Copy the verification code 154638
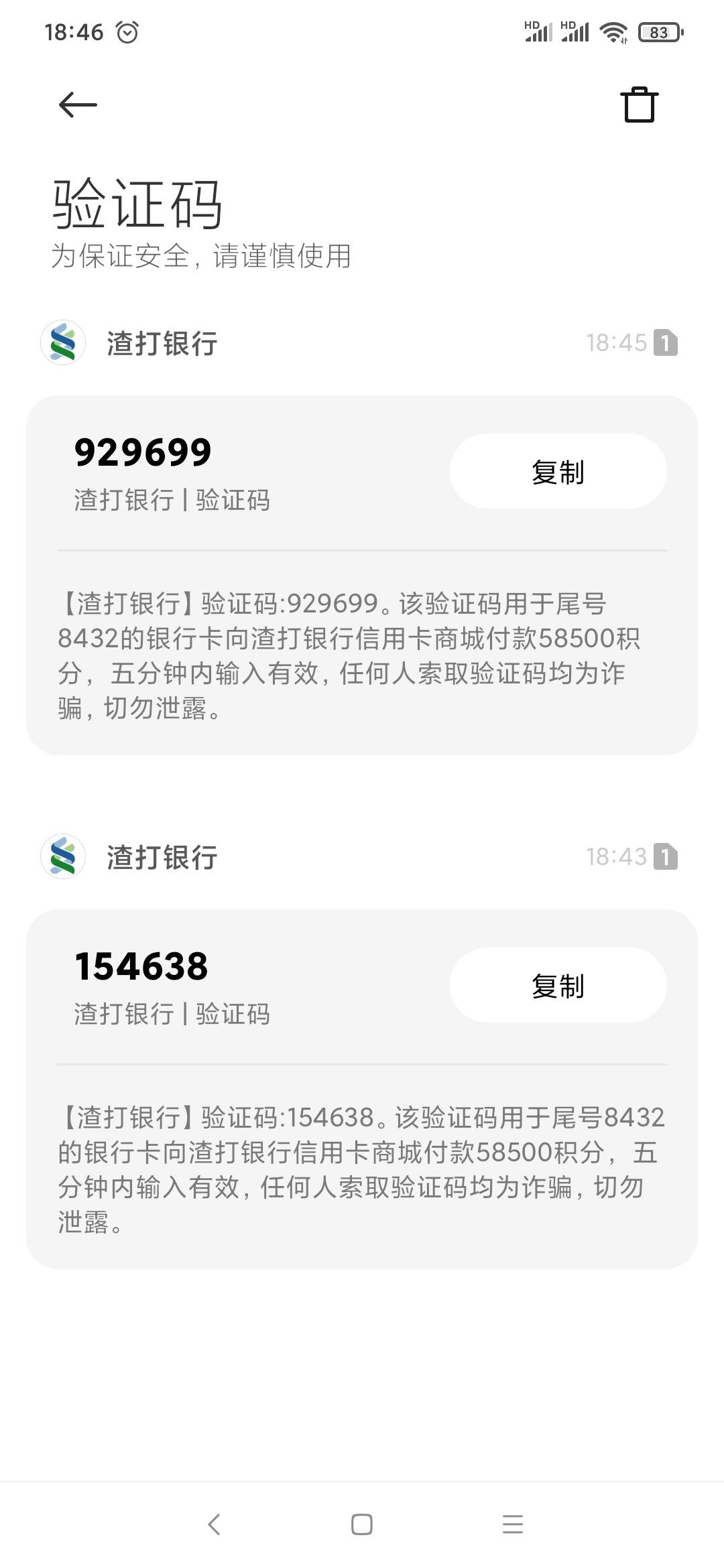This screenshot has height=1568, width=724. click(x=558, y=985)
